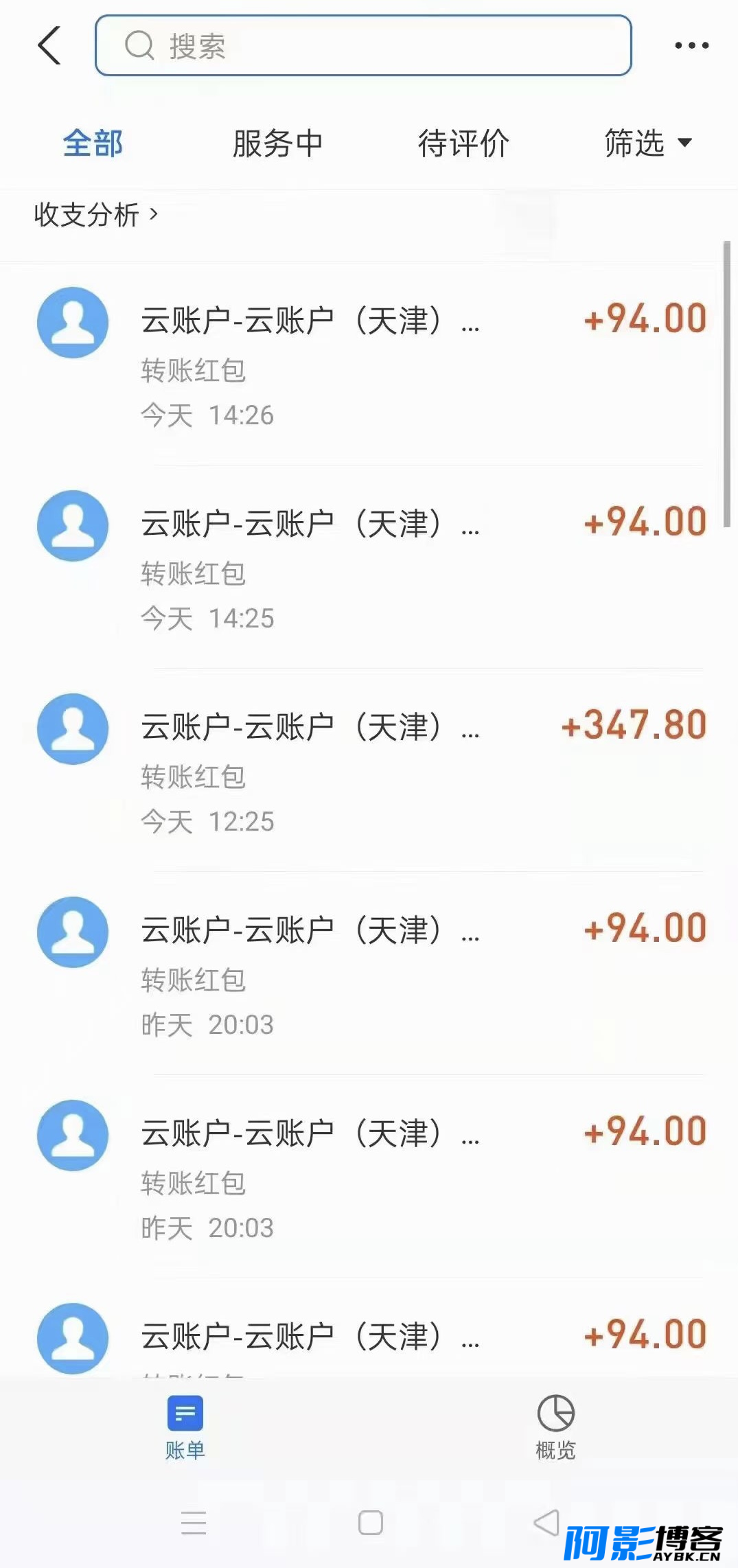738x1568 pixels.
Task: Open the +347.80 transfer from 今天 12:25
Action: 369,770
